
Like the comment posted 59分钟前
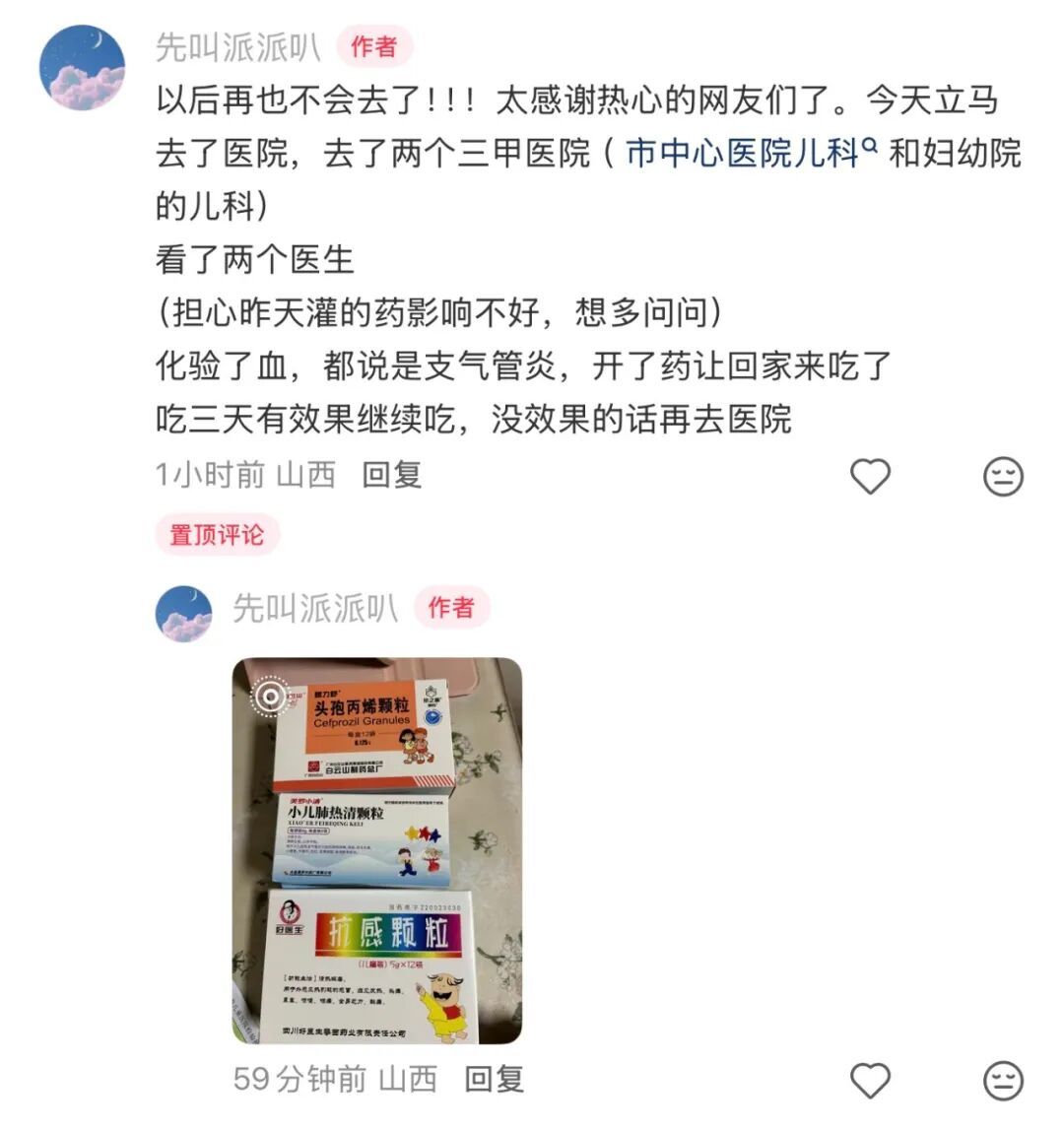[x=870, y=1080]
